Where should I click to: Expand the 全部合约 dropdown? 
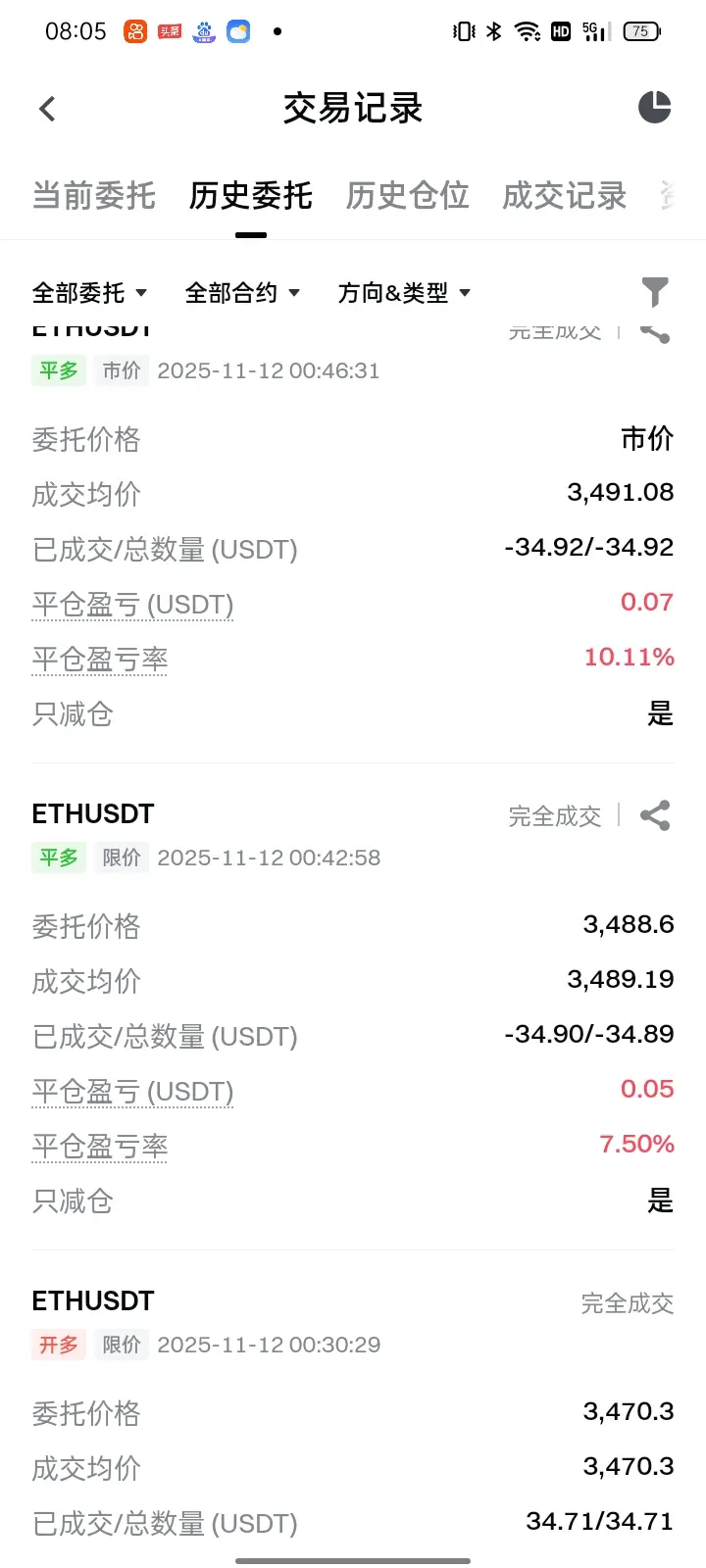(242, 293)
